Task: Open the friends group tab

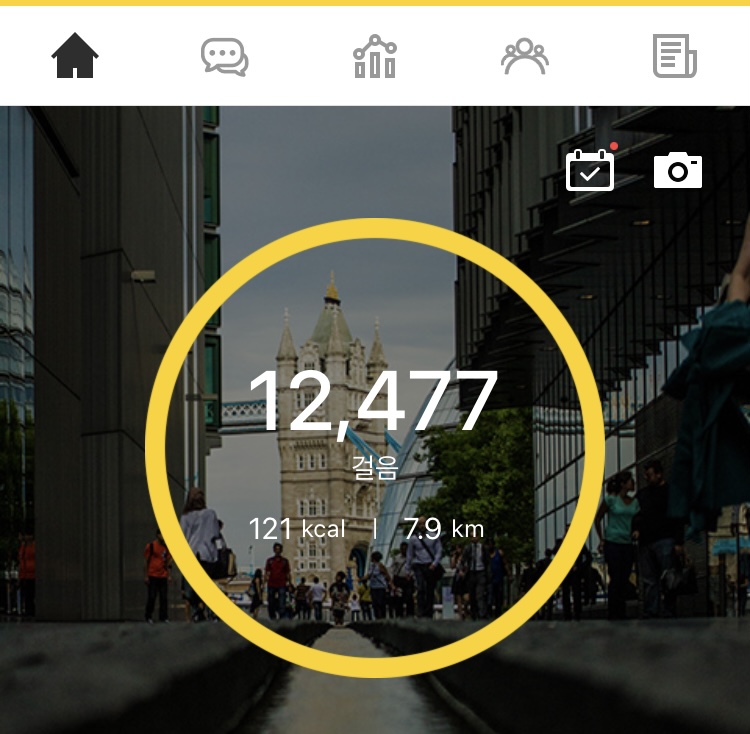Action: [524, 57]
